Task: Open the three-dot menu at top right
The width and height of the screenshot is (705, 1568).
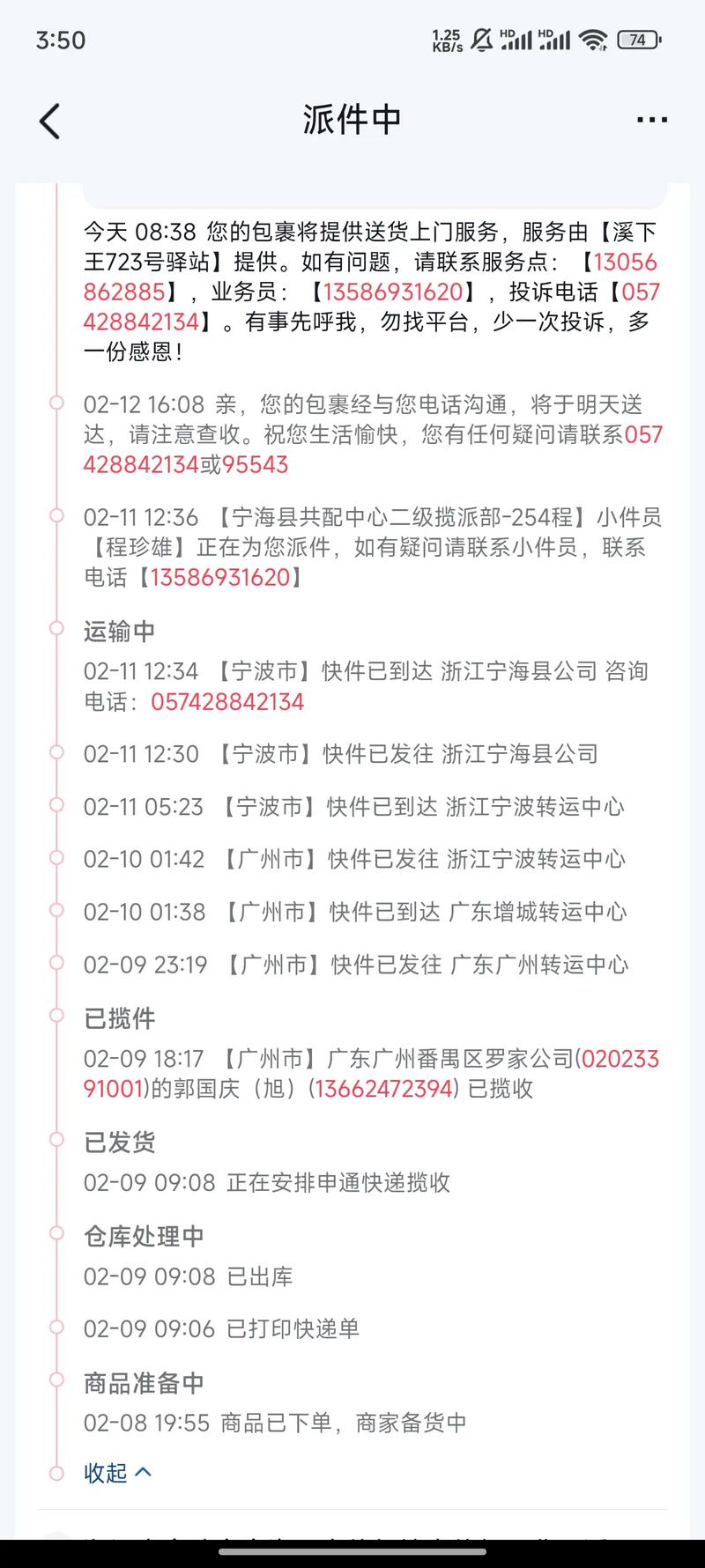Action: coord(650,120)
